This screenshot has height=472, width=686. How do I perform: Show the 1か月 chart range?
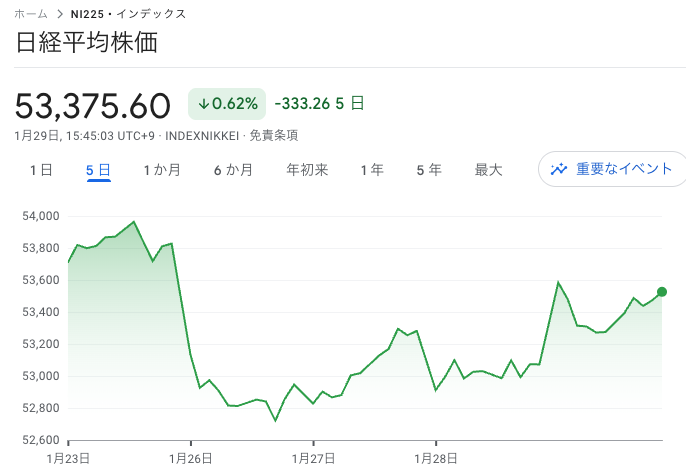tap(162, 170)
